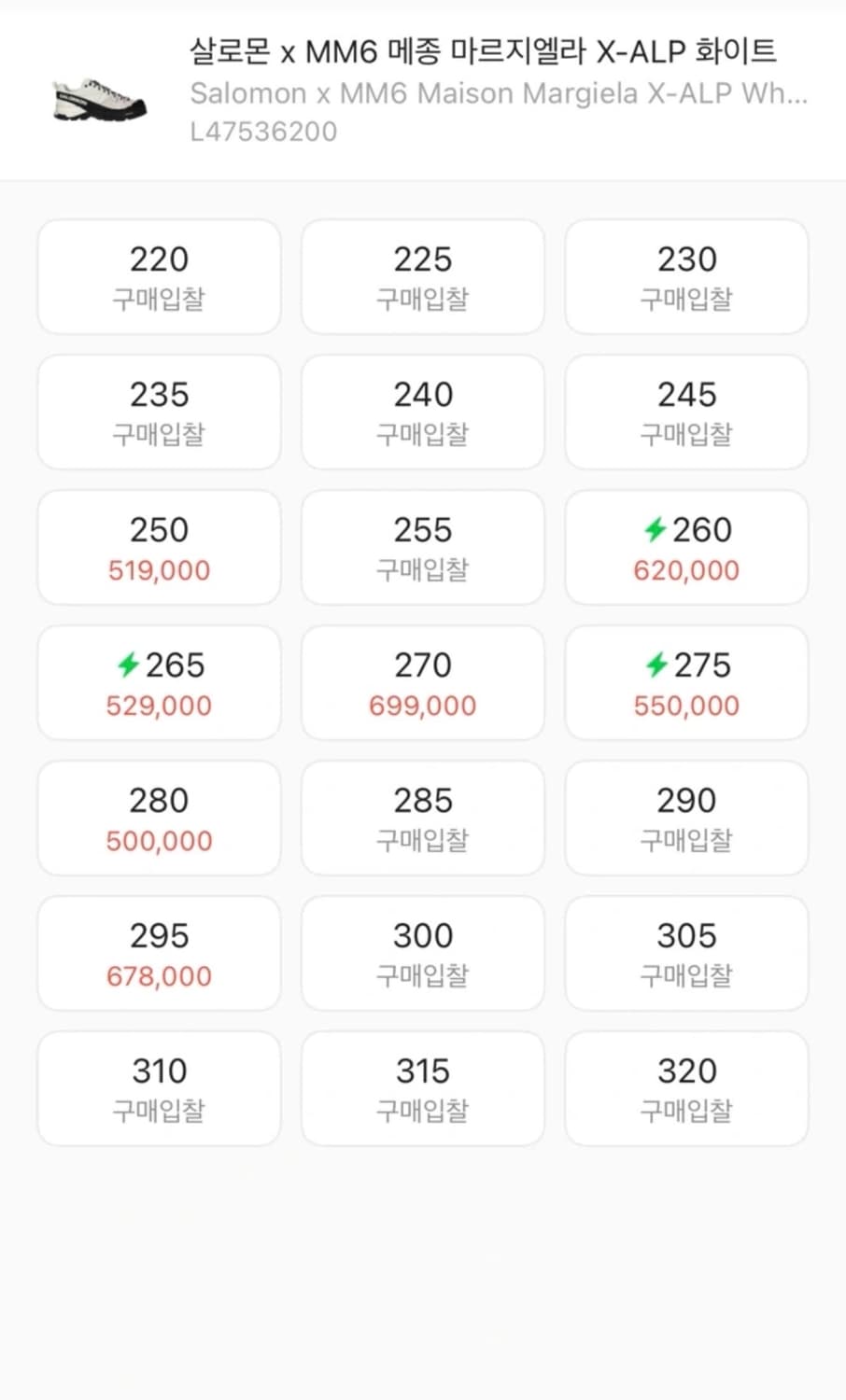
Task: Choose express size 260 priced 620,000
Action: pos(686,547)
